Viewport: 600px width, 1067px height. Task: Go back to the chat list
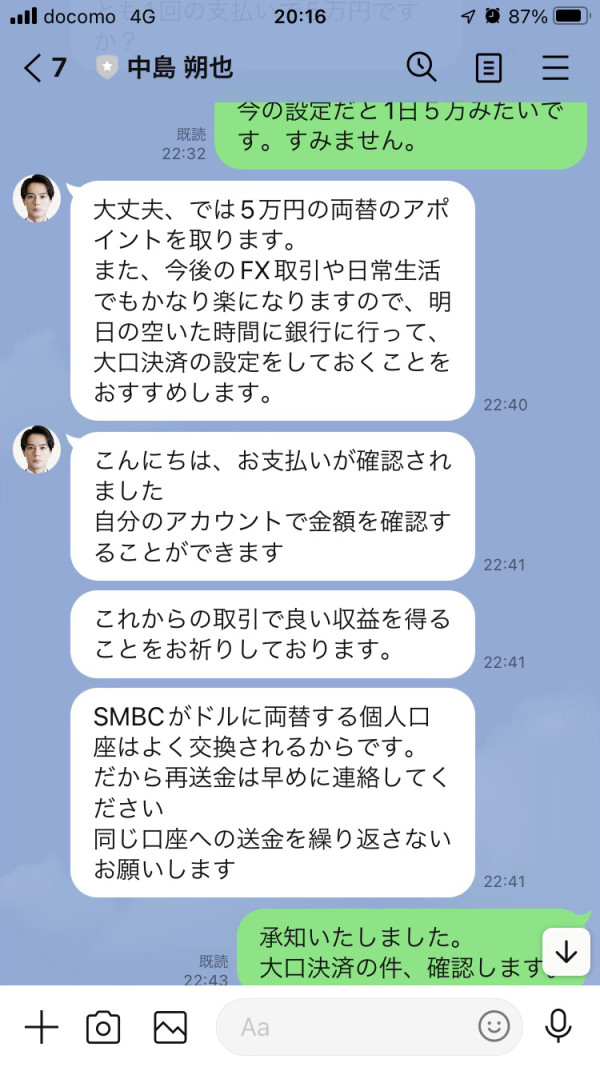[44, 68]
